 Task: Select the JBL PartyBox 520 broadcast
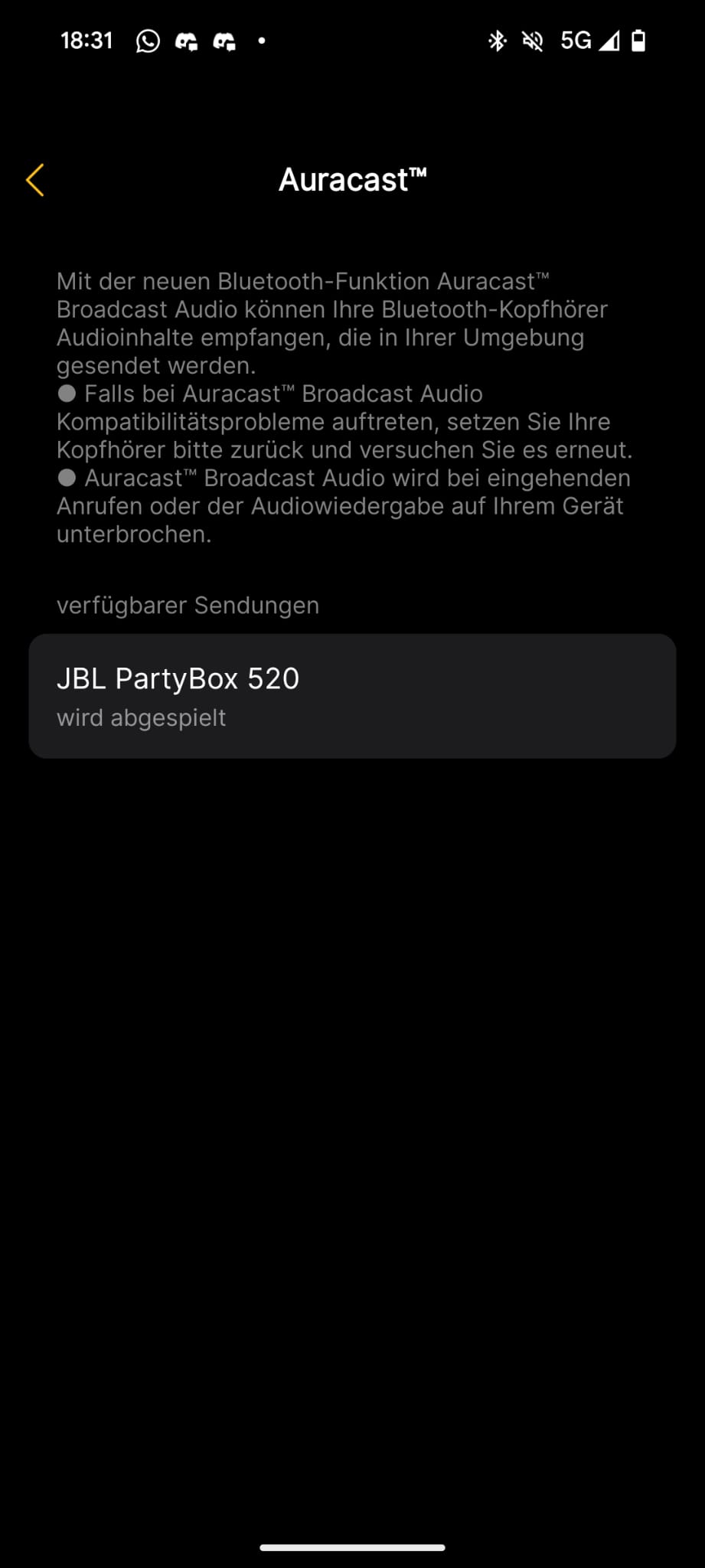click(352, 696)
